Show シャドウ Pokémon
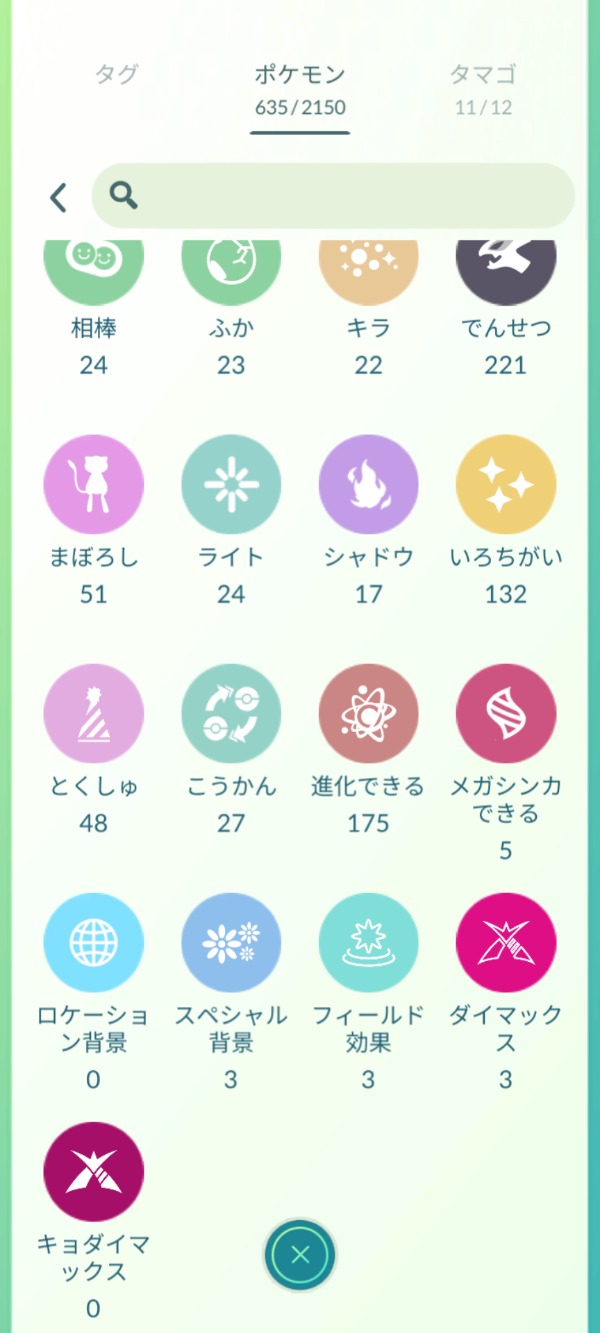 (368, 485)
